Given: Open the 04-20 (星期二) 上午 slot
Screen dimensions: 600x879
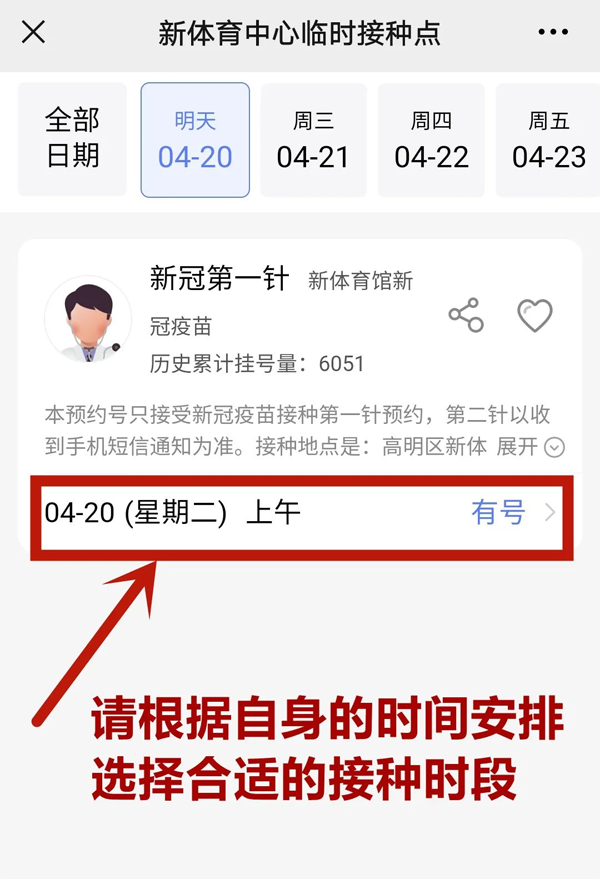Looking at the screenshot, I should (x=300, y=514).
